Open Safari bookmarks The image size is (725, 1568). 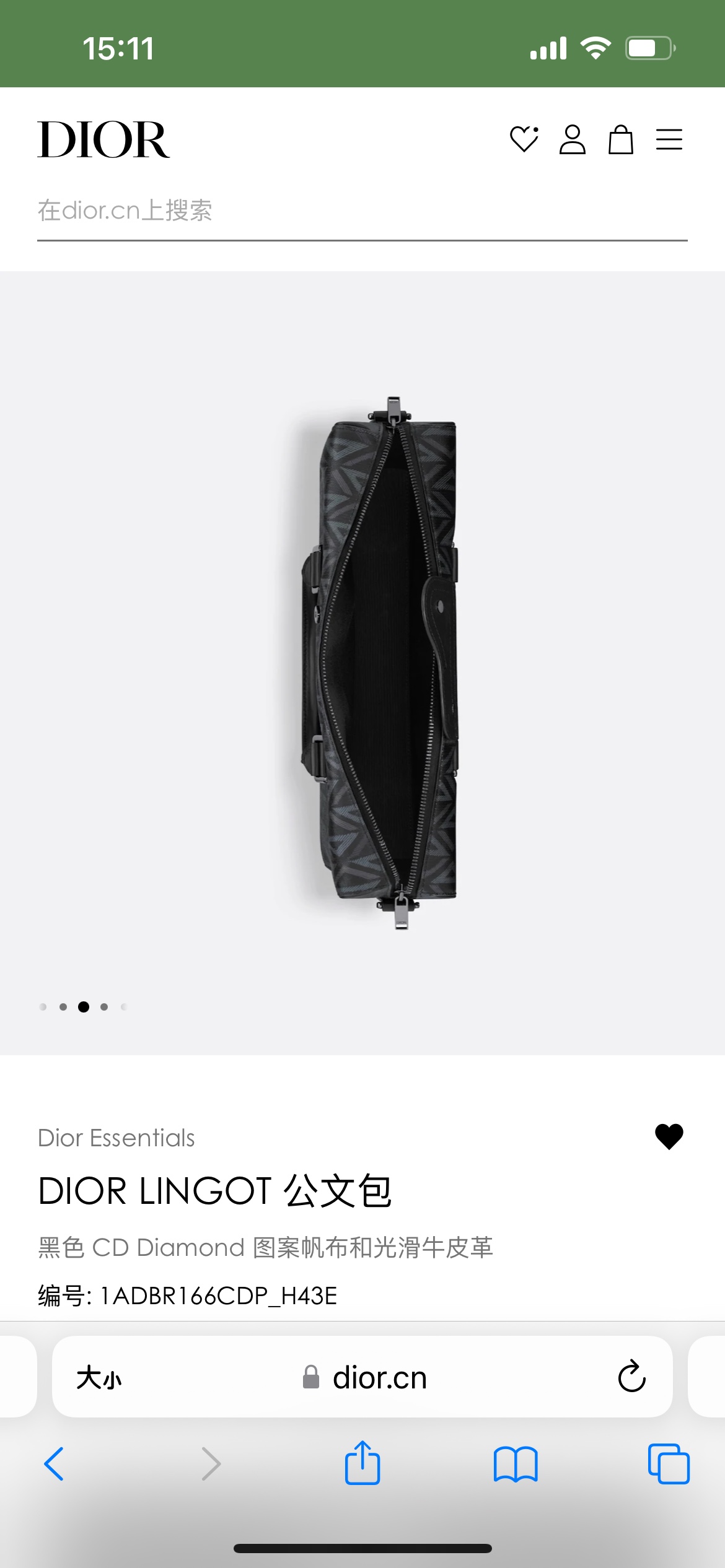pos(515,1464)
